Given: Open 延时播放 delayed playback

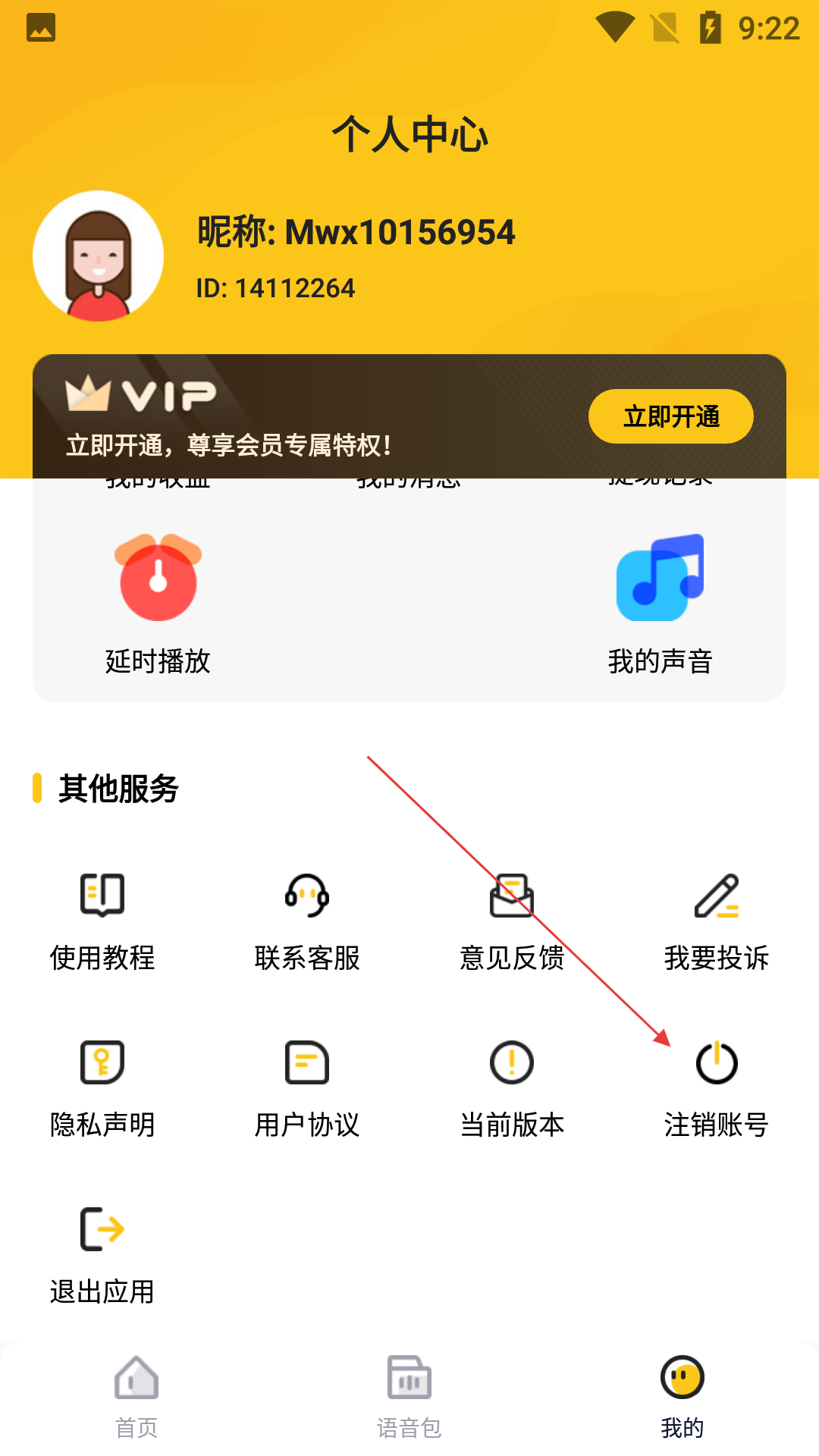Looking at the screenshot, I should tap(158, 604).
